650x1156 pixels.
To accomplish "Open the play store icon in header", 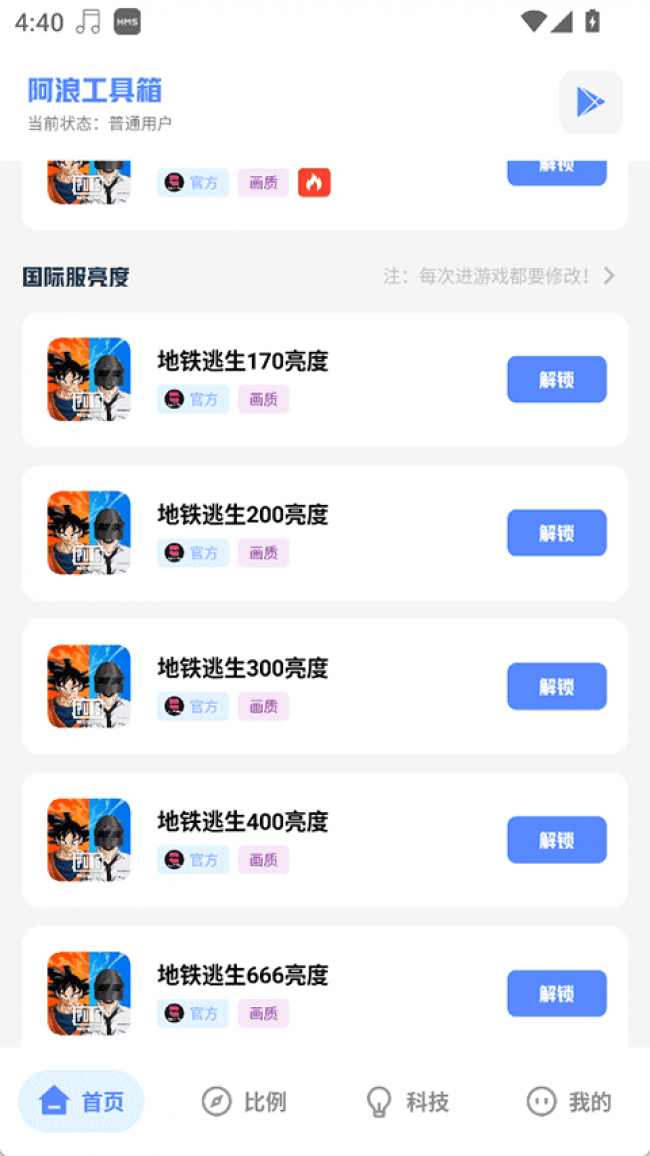I will coord(590,102).
